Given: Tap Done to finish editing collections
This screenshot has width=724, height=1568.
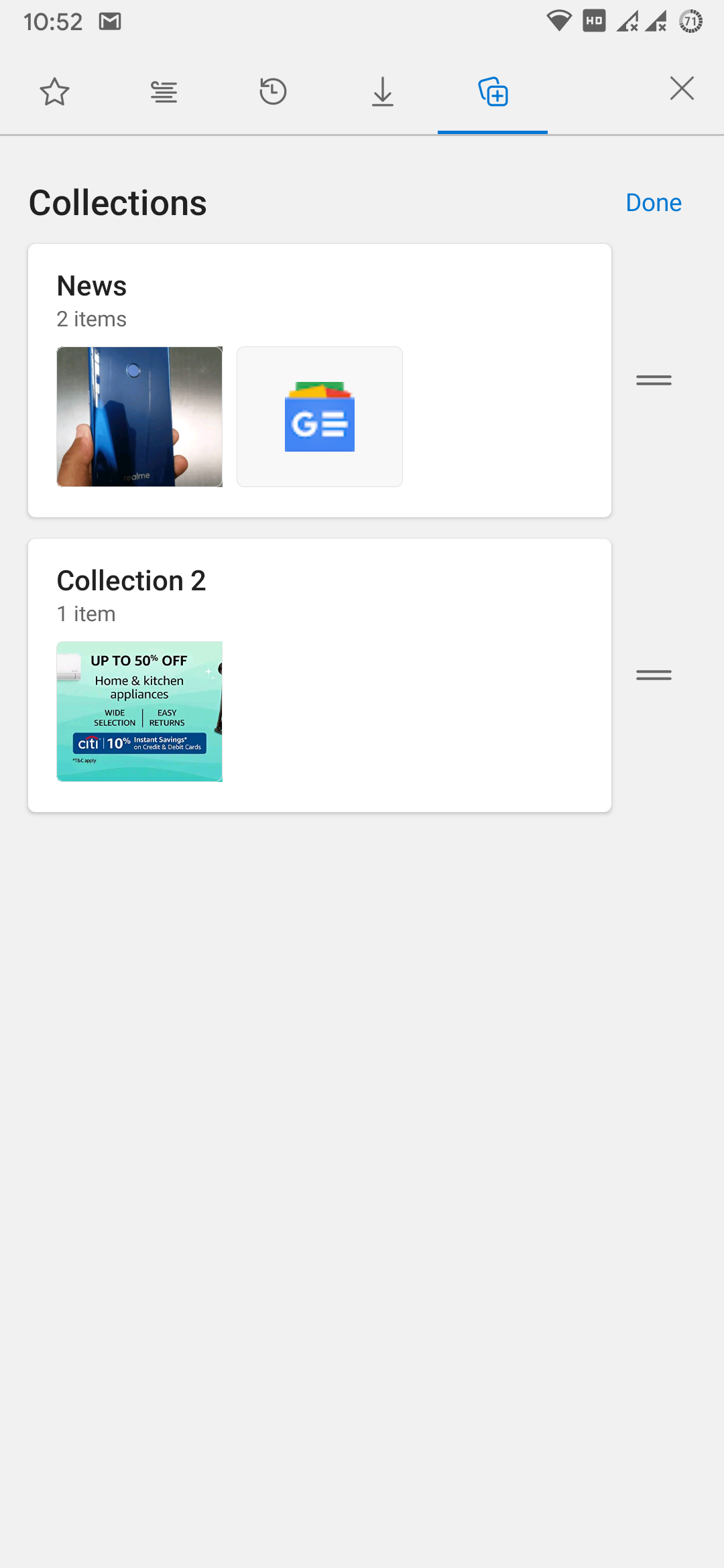Looking at the screenshot, I should [653, 202].
